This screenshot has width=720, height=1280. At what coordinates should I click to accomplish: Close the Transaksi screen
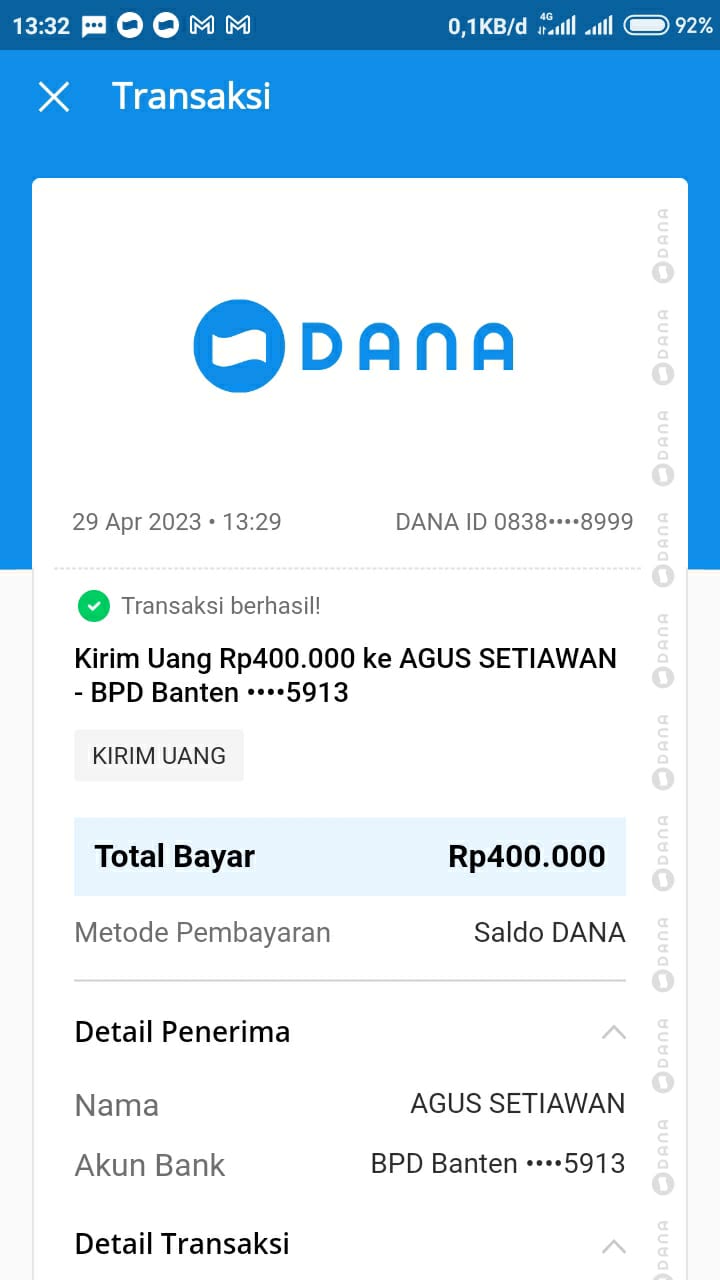tap(54, 97)
